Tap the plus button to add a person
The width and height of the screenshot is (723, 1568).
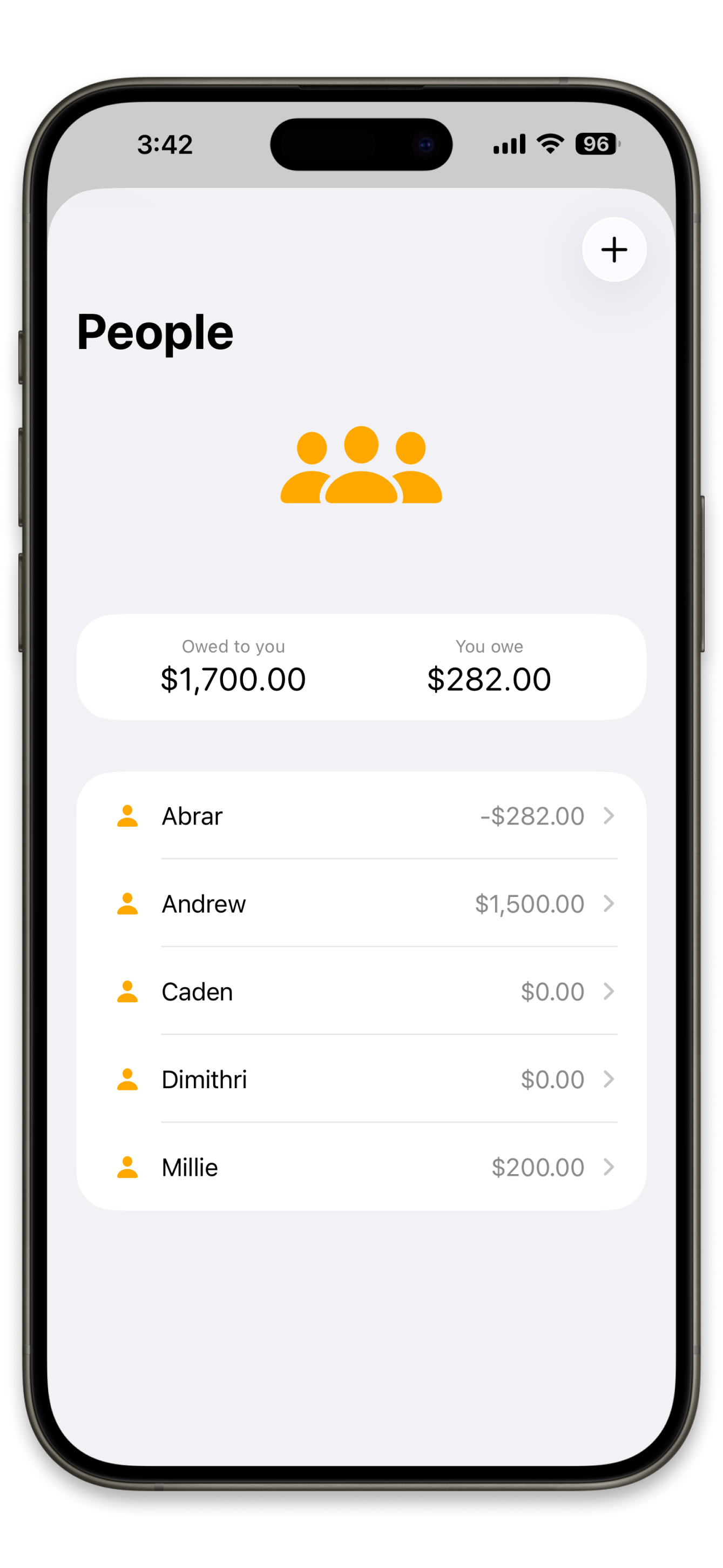[x=613, y=249]
